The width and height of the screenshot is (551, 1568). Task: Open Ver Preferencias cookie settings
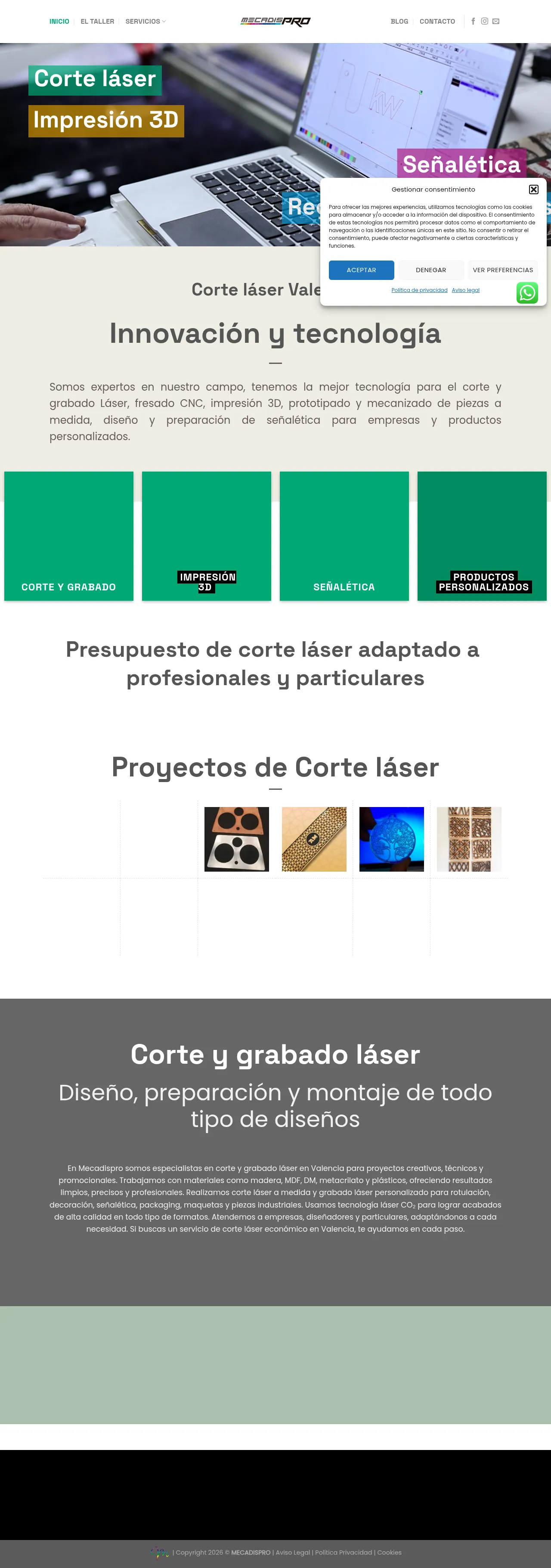tap(502, 270)
